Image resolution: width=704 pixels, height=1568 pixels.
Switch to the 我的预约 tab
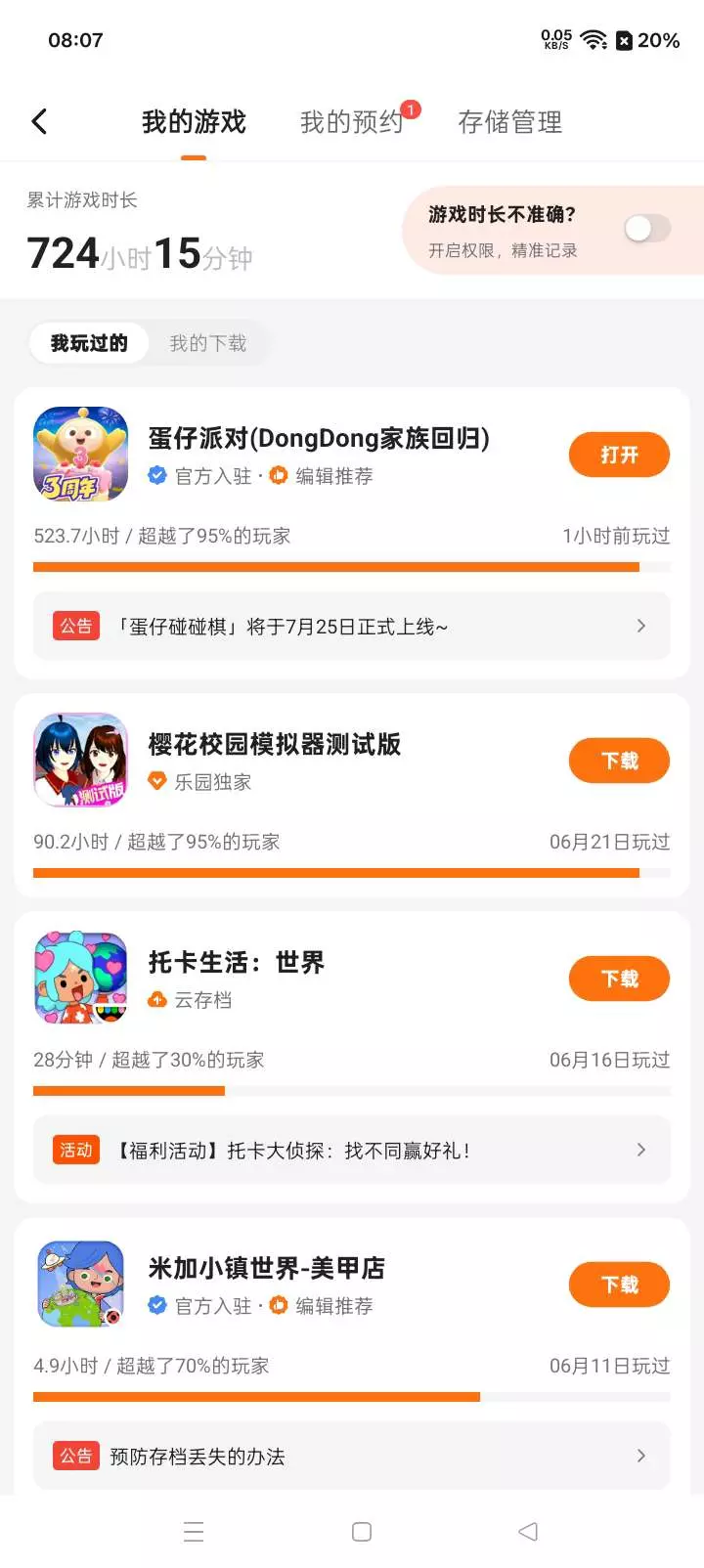(352, 122)
